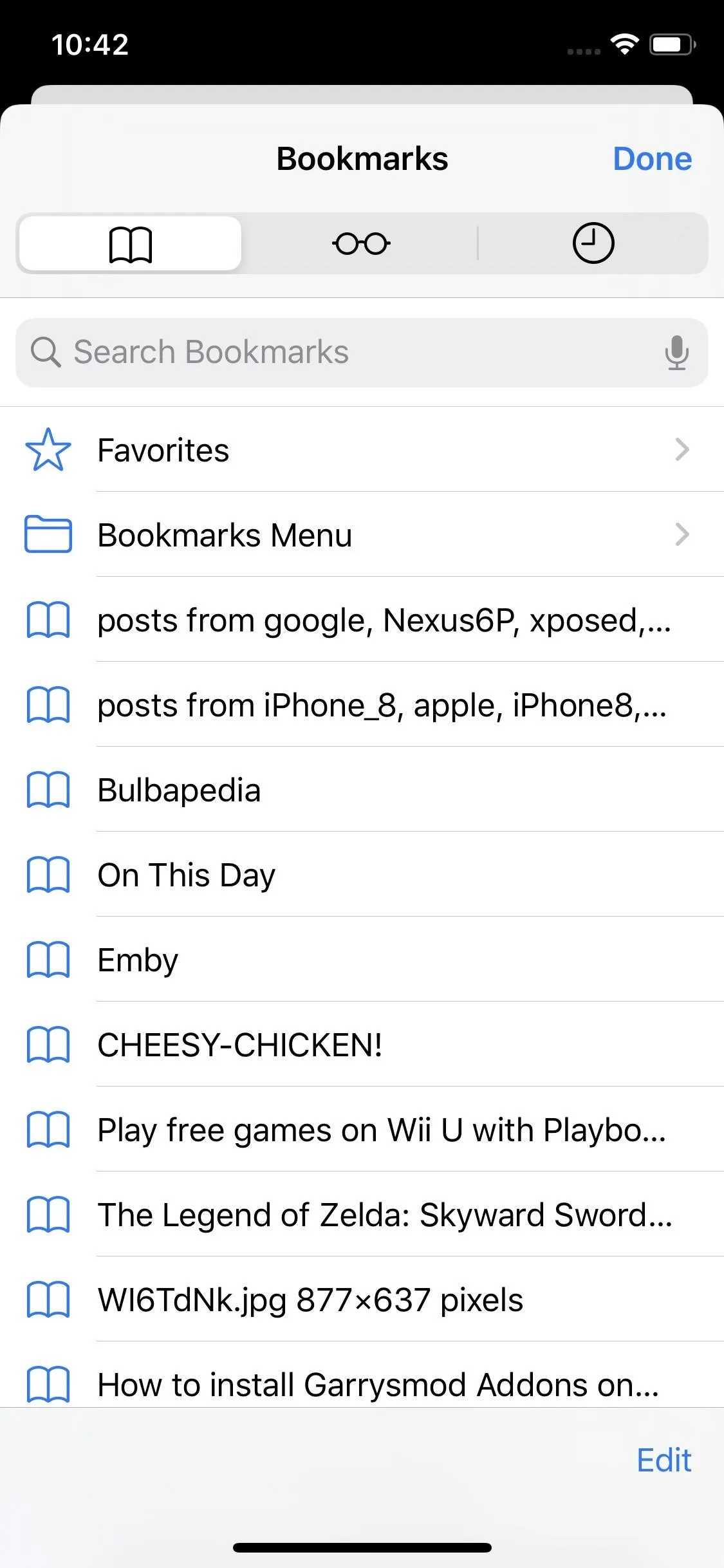Image resolution: width=724 pixels, height=1568 pixels.
Task: Open the Emby bookmark
Action: [x=362, y=959]
